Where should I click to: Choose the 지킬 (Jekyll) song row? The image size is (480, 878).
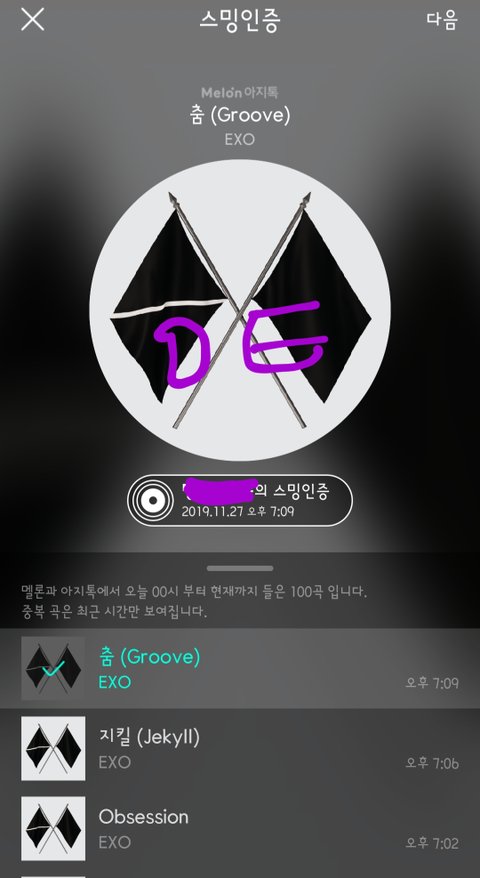pyautogui.click(x=240, y=749)
